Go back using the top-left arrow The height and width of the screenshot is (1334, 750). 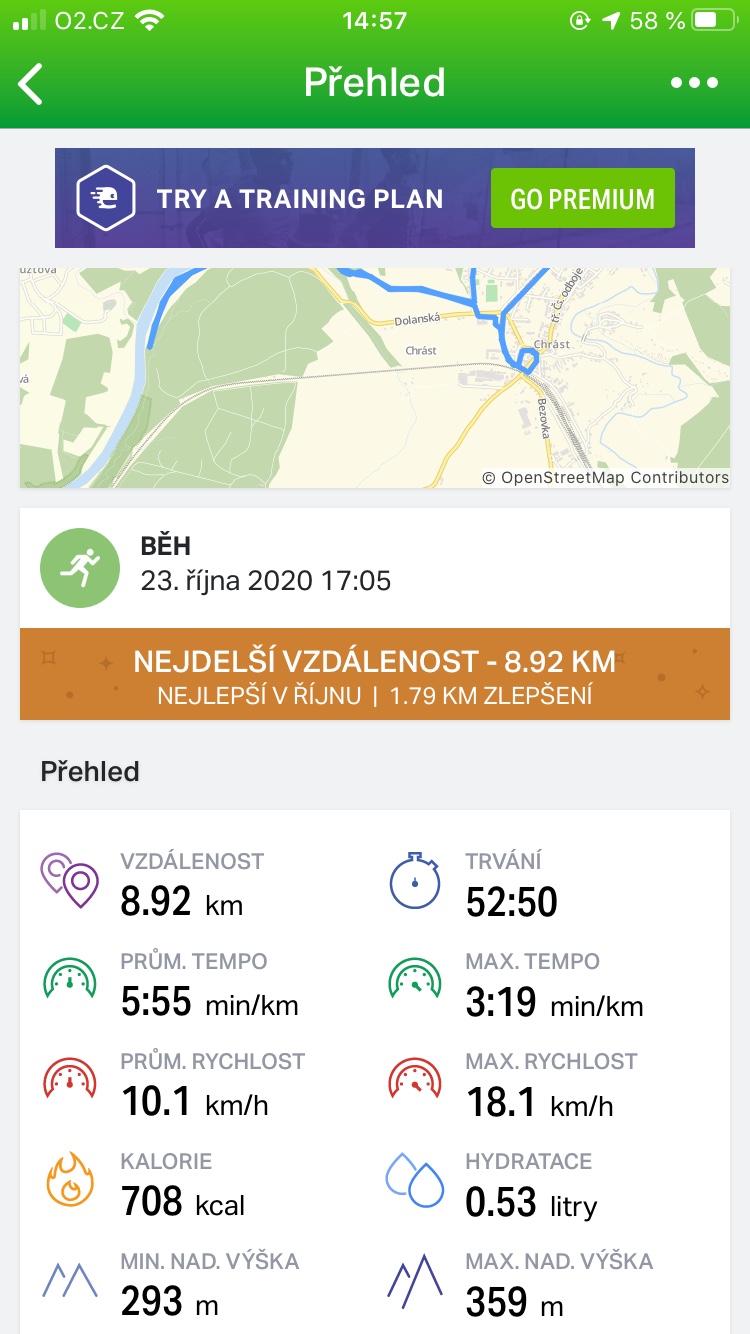click(31, 84)
